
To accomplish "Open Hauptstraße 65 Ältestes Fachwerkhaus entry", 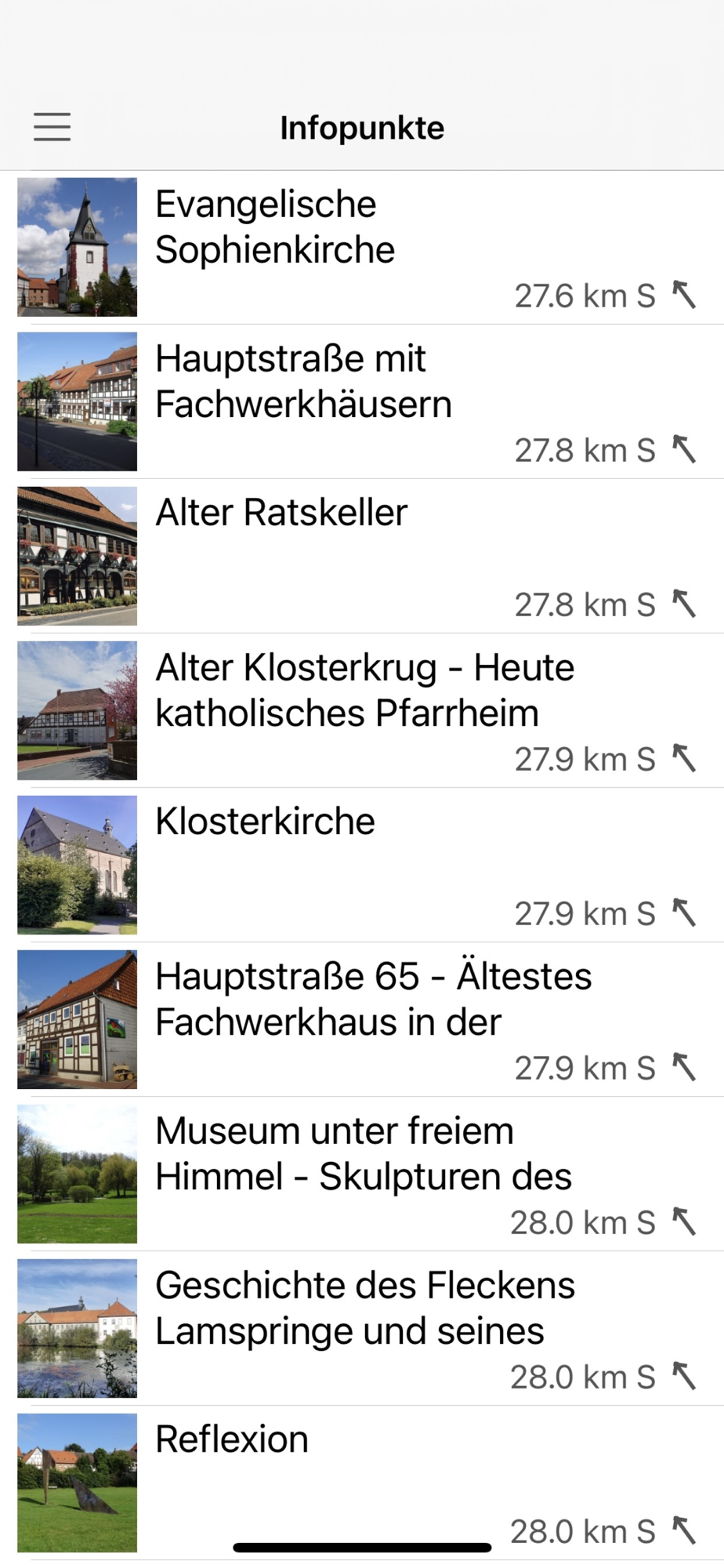I will click(362, 1019).
